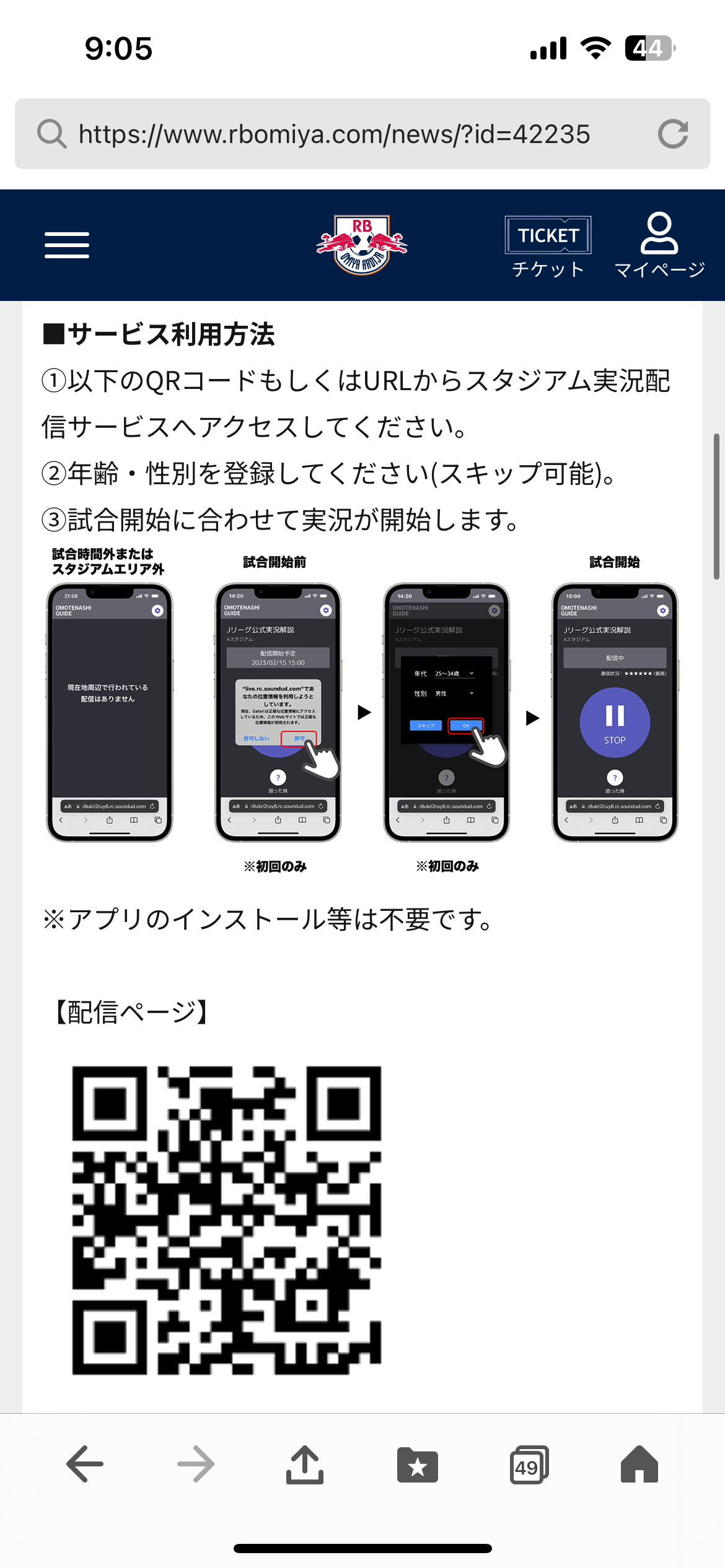Open the RB Omiya Ardija logo home link
Image resolution: width=725 pixels, height=1568 pixels.
point(362,245)
